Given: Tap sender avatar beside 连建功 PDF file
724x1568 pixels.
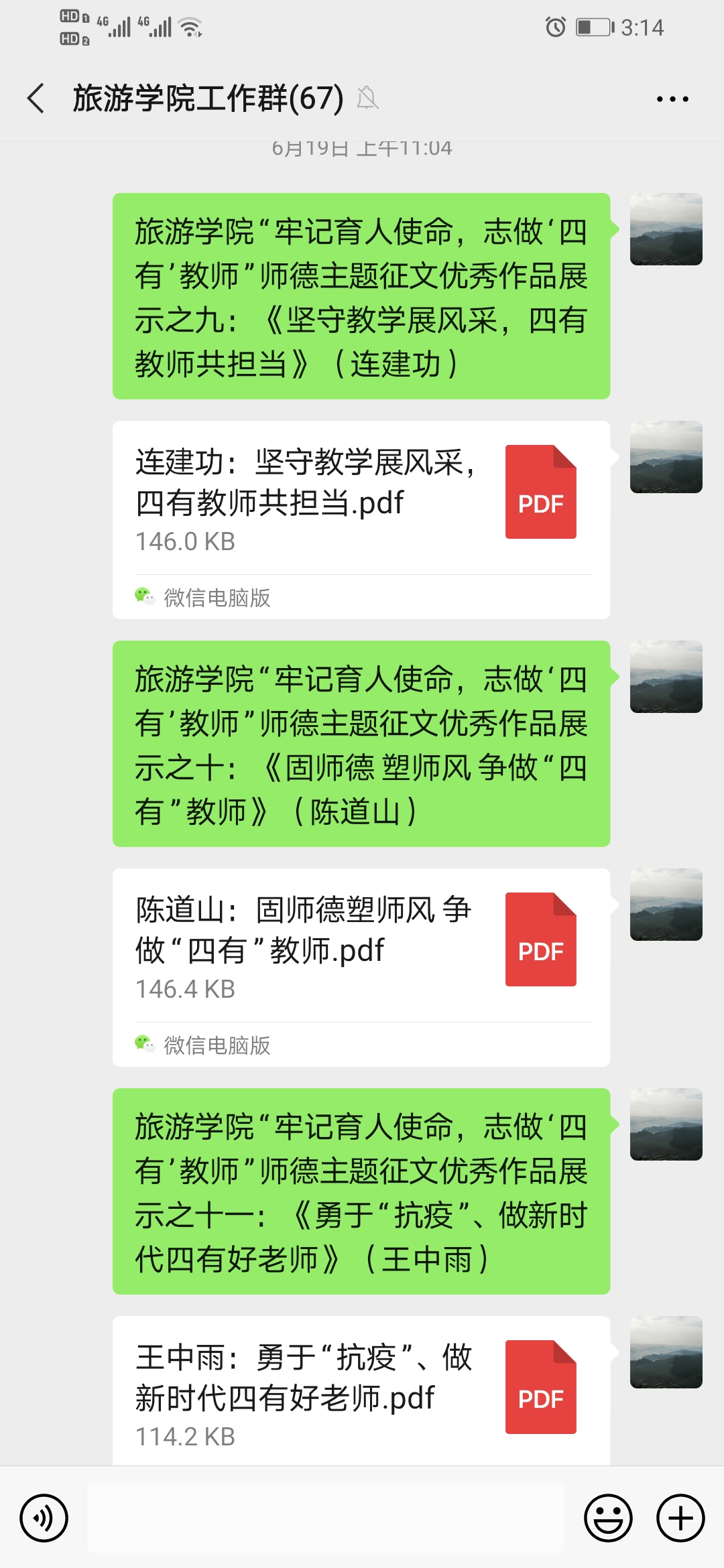Looking at the screenshot, I should click(x=666, y=457).
